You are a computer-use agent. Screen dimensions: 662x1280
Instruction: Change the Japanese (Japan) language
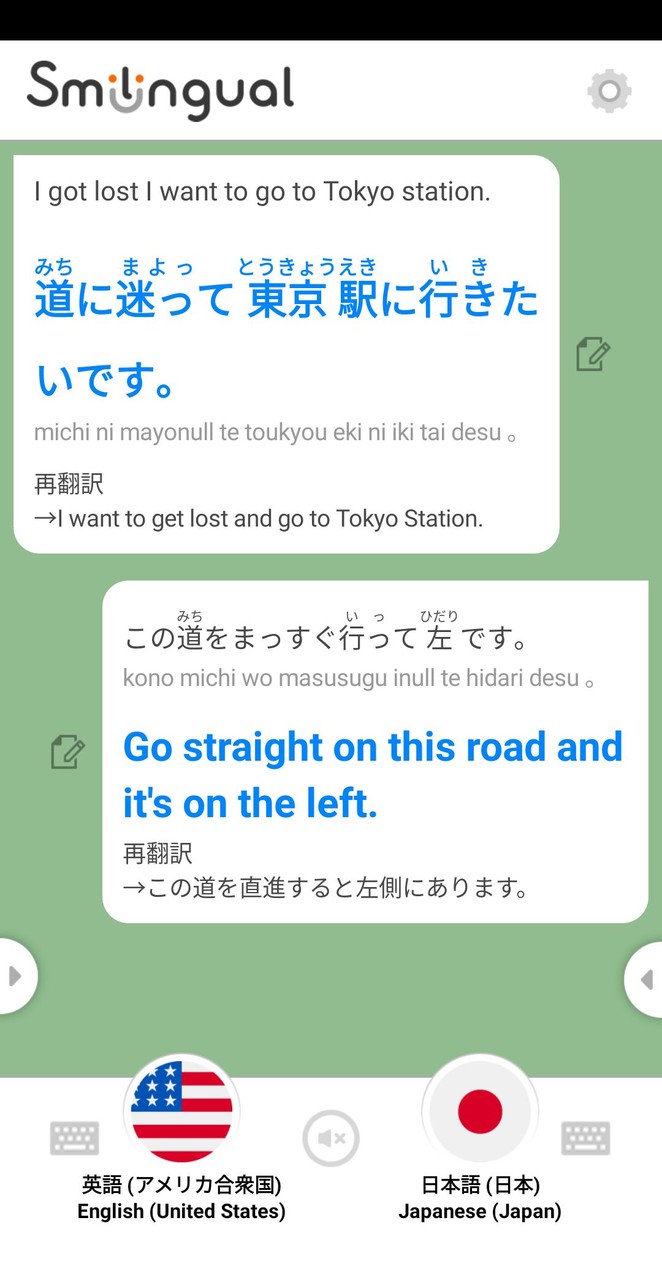480,1198
